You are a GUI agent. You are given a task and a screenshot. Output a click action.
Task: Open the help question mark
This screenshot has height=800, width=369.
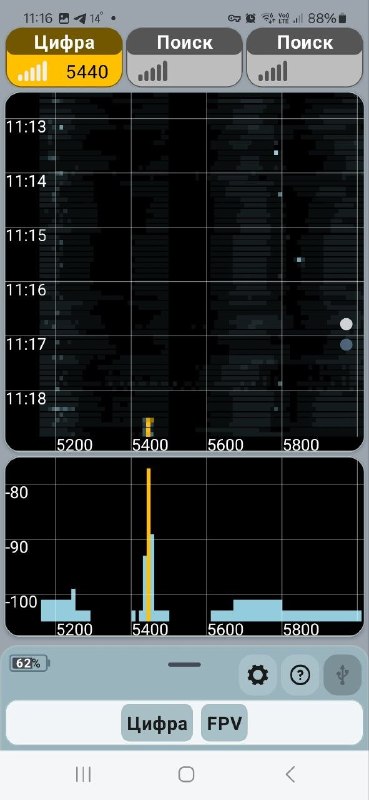tap(300, 675)
